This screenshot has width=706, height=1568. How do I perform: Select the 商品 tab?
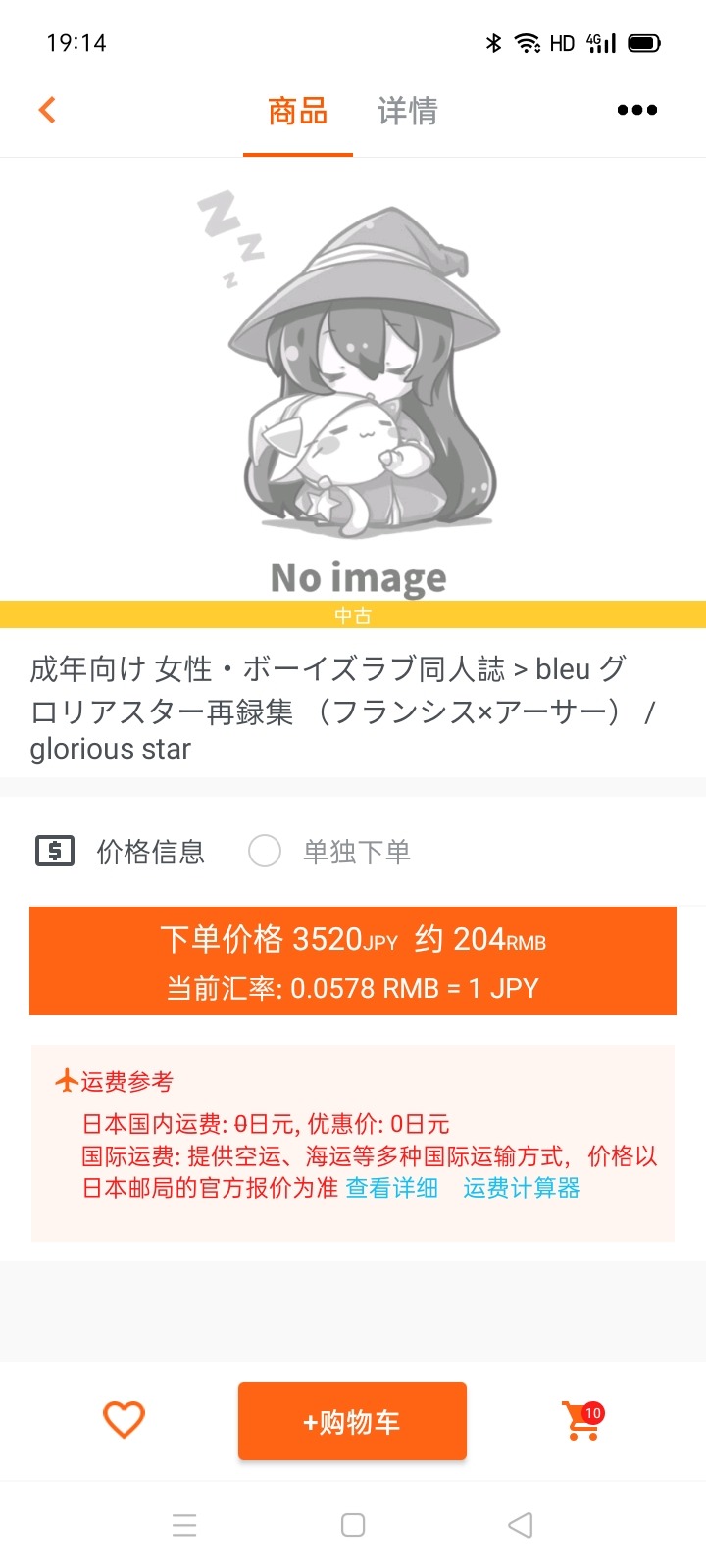pyautogui.click(x=297, y=111)
